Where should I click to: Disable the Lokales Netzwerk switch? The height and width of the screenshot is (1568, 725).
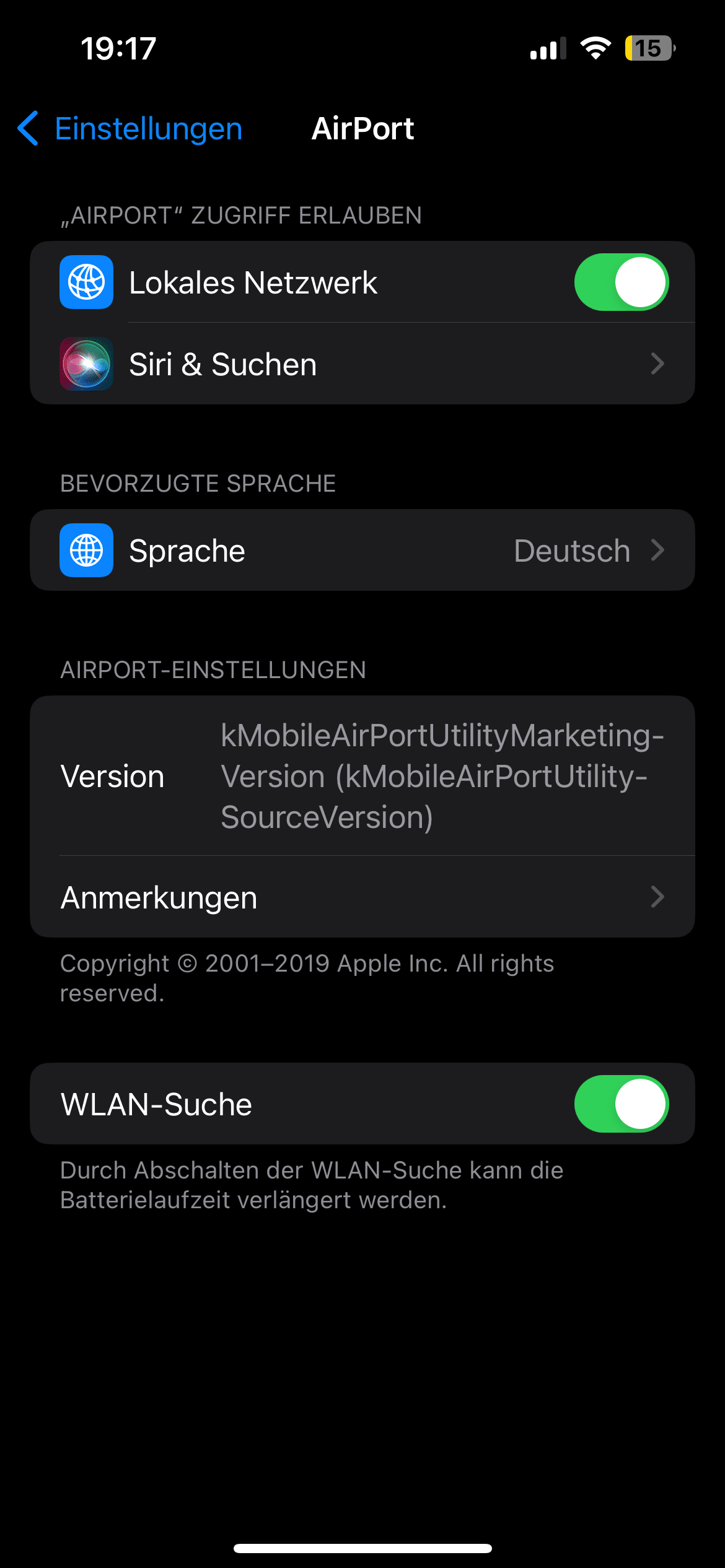pyautogui.click(x=621, y=282)
